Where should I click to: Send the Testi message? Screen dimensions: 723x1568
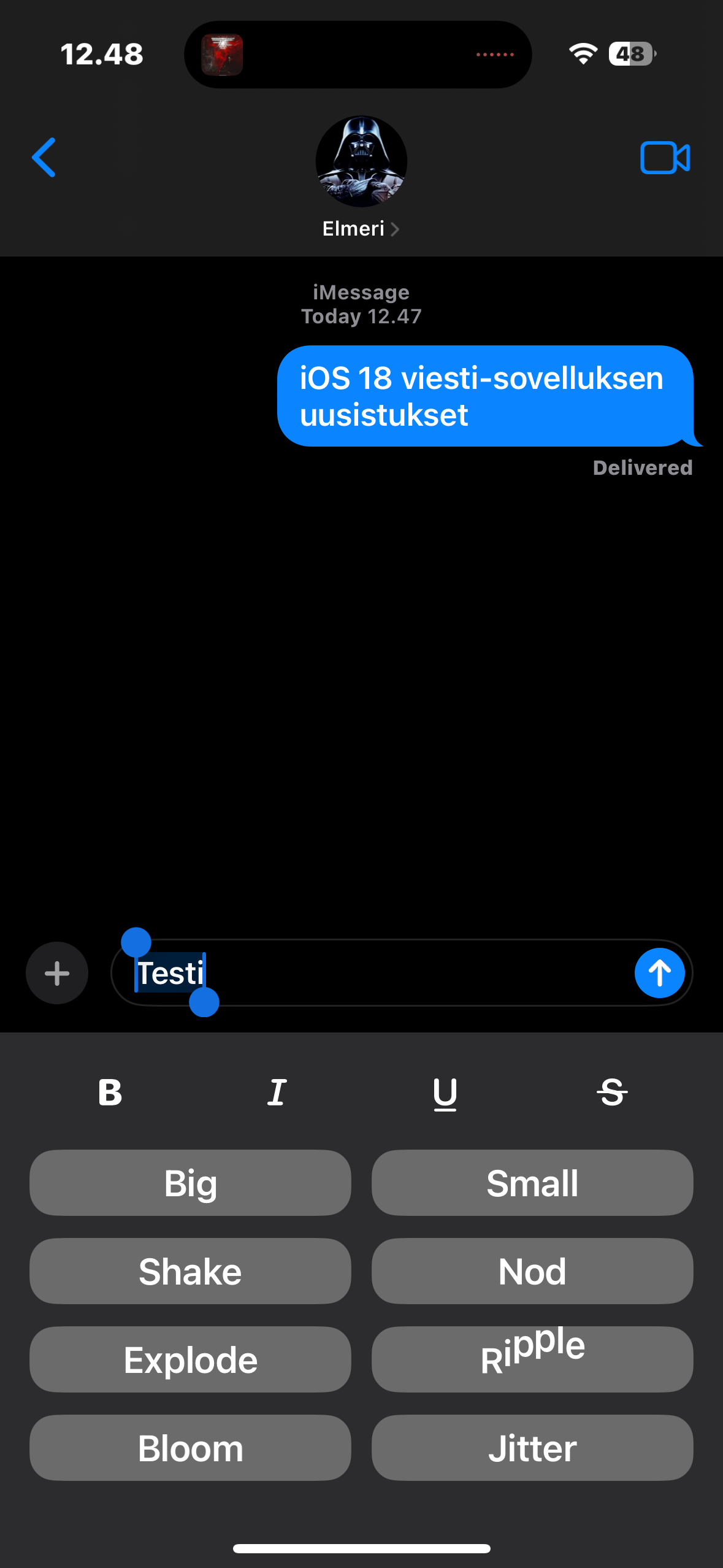pyautogui.click(x=659, y=973)
